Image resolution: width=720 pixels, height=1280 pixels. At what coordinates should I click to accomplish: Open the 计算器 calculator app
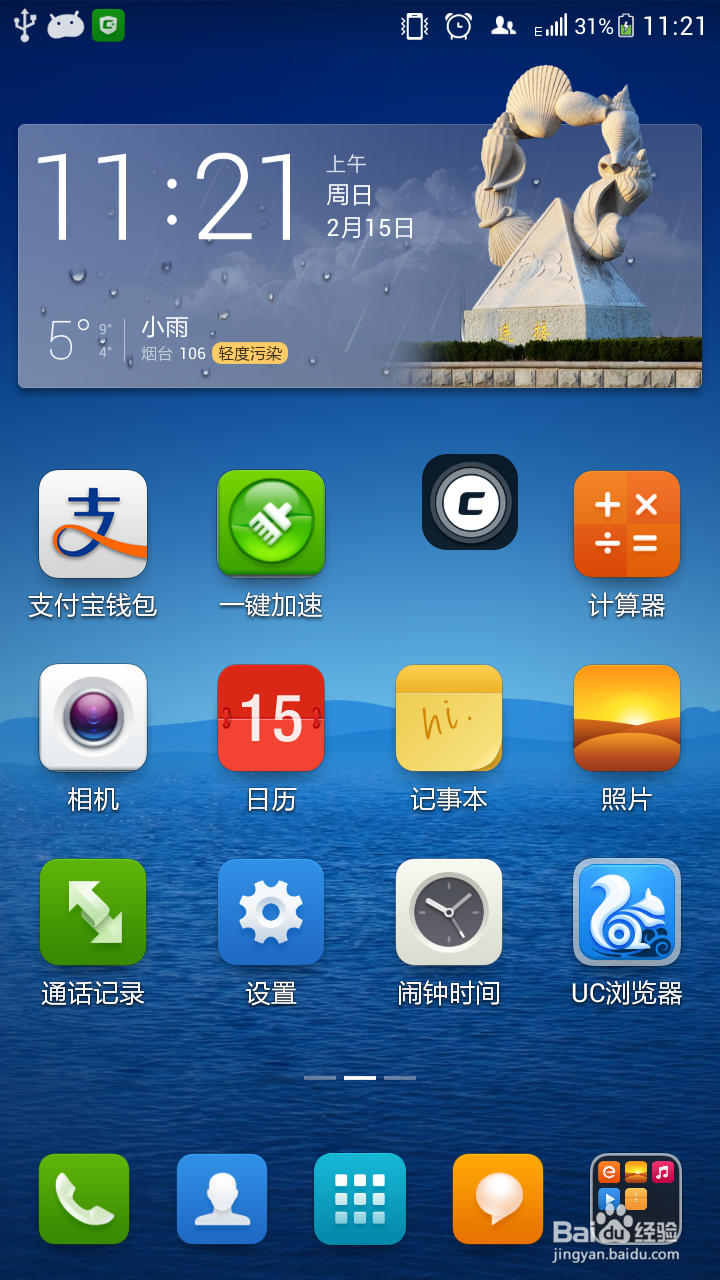pyautogui.click(x=626, y=524)
